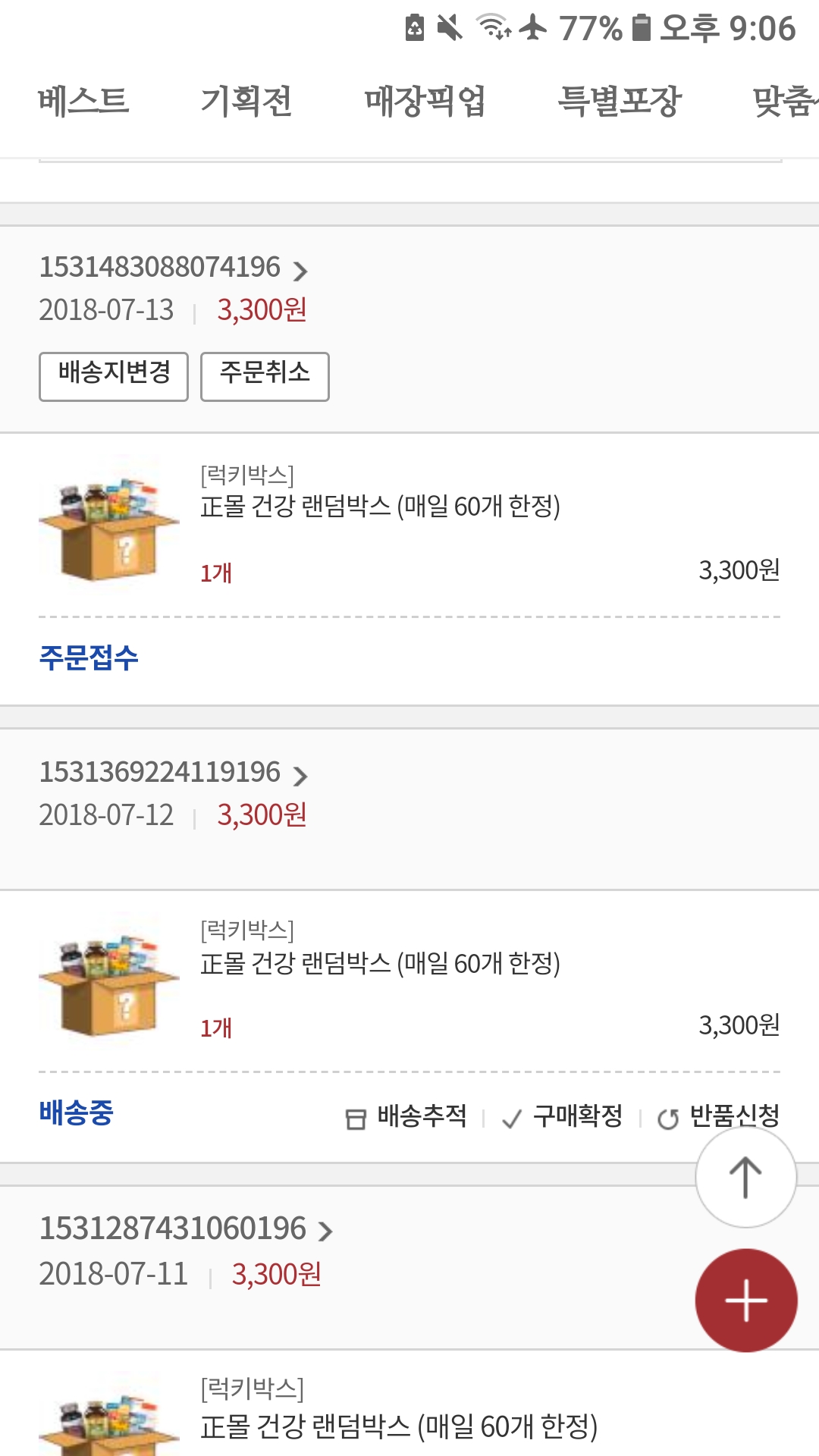Open the 기획전 tab

click(246, 101)
